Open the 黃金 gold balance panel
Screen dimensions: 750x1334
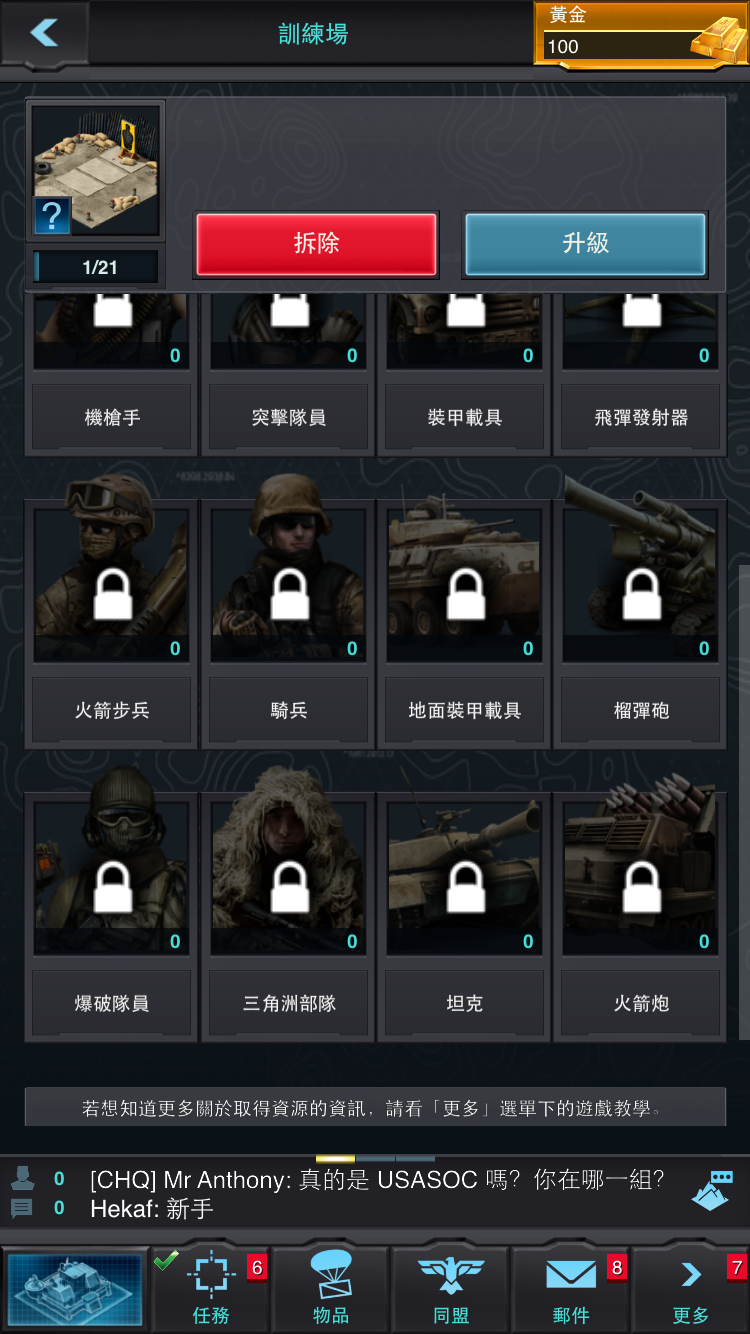click(640, 33)
